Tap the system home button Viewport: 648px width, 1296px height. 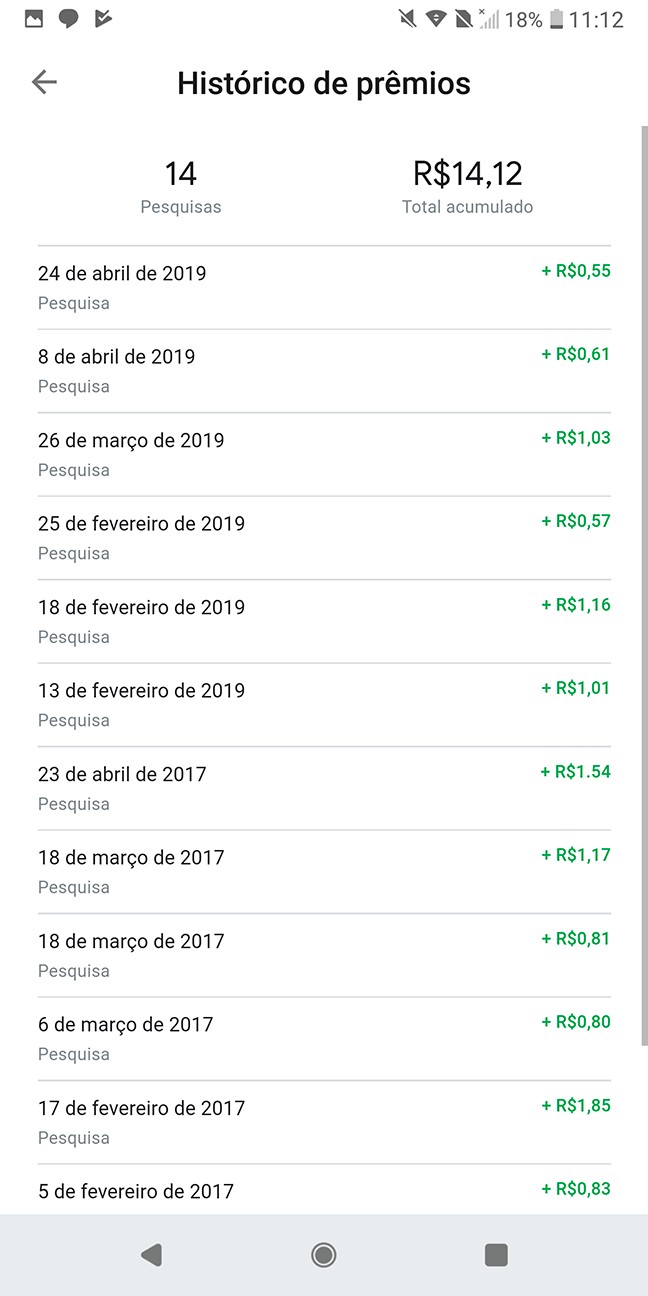coord(323,1255)
